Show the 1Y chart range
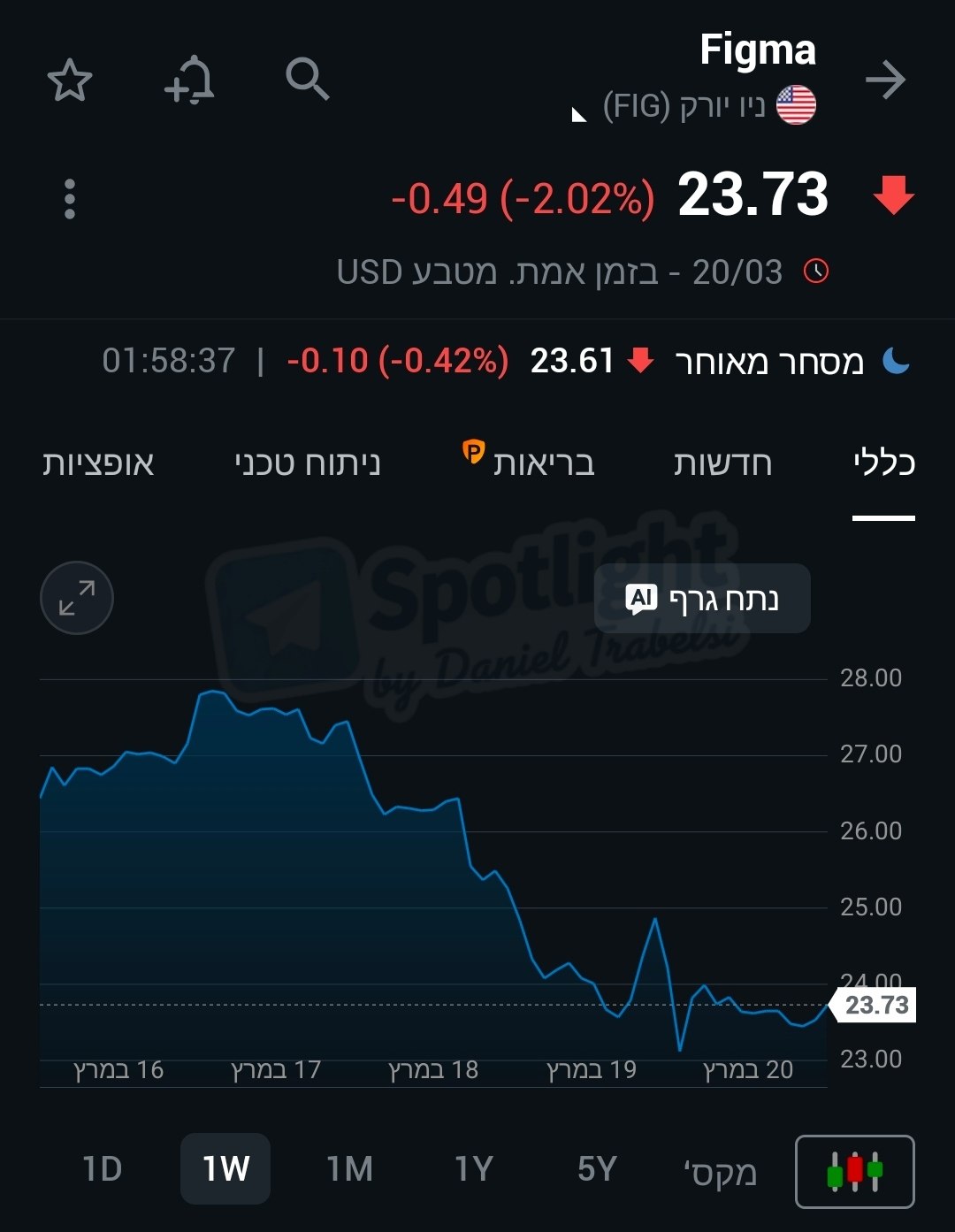955x1232 pixels. click(473, 1169)
